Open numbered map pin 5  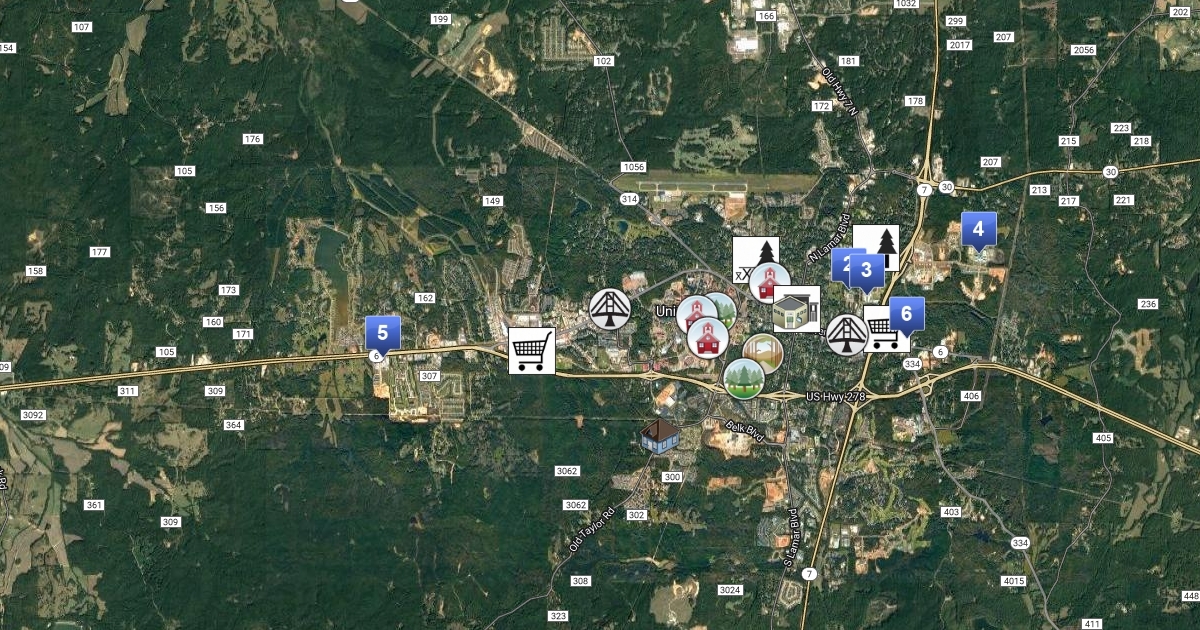pos(382,332)
